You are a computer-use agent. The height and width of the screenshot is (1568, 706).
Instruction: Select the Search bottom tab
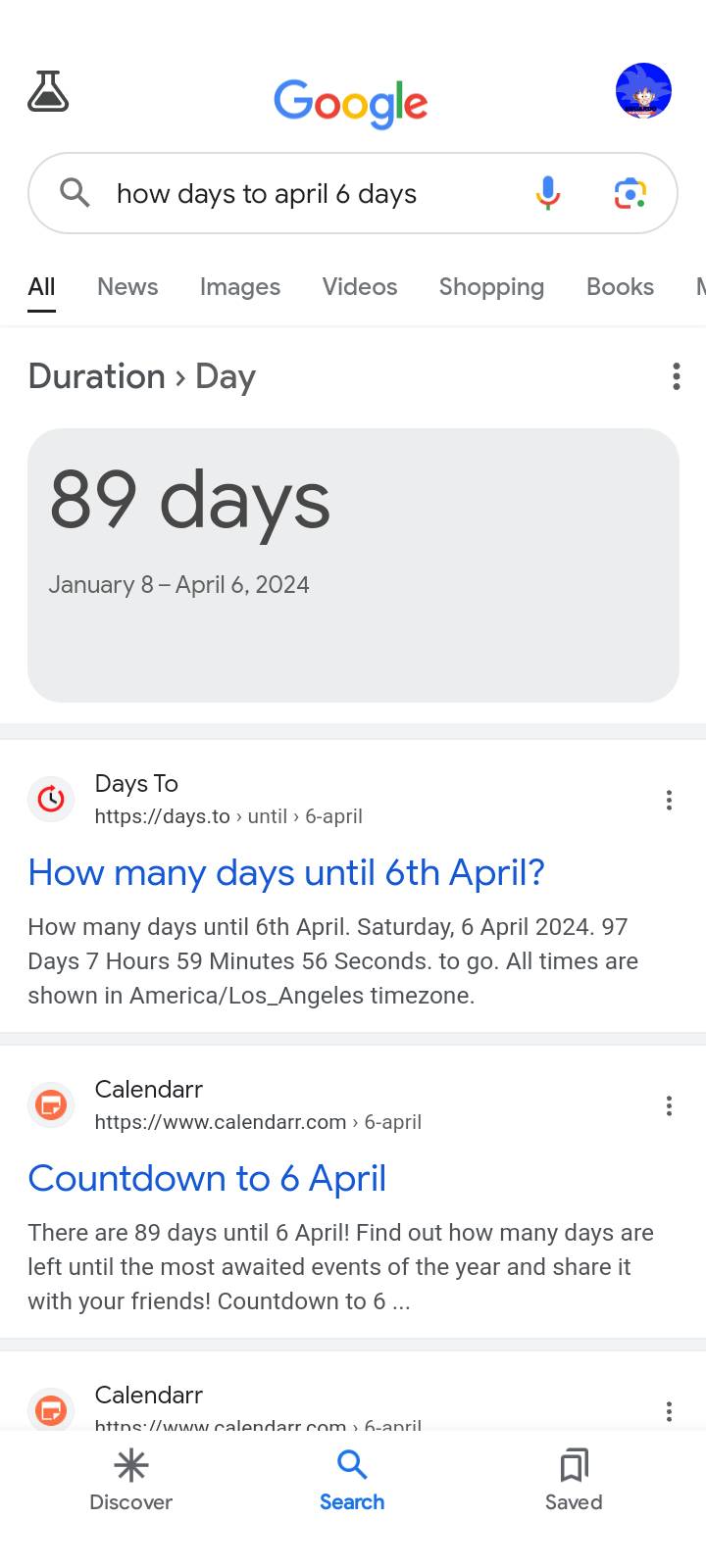pos(352,1481)
